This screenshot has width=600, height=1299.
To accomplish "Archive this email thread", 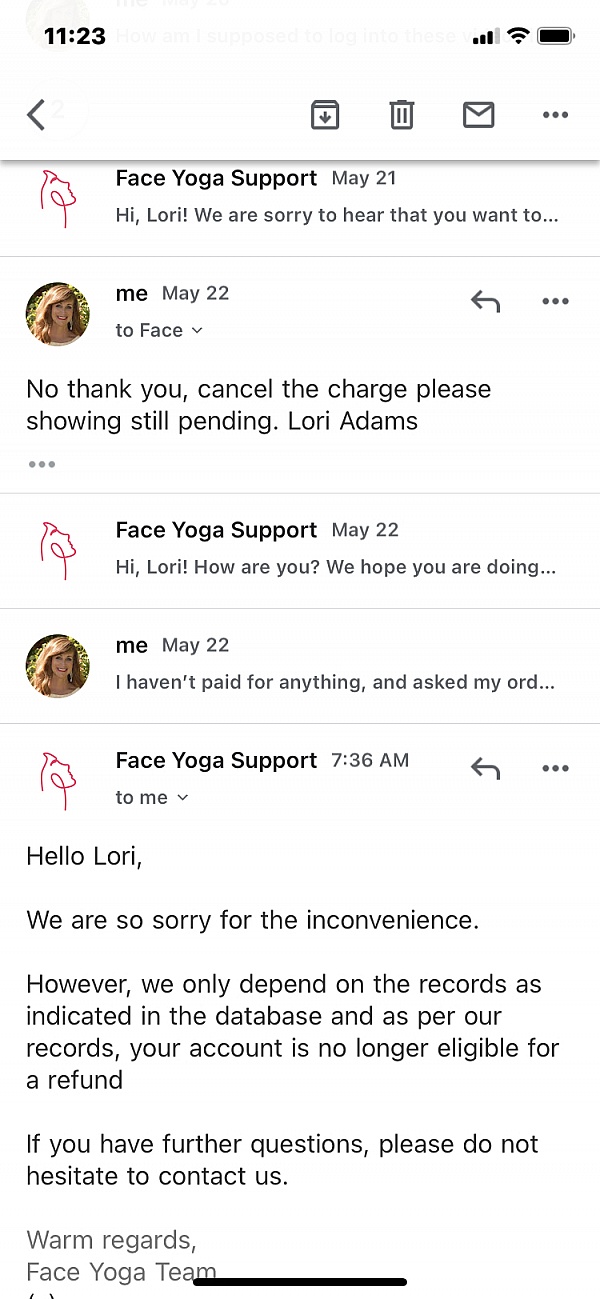I will pyautogui.click(x=325, y=115).
